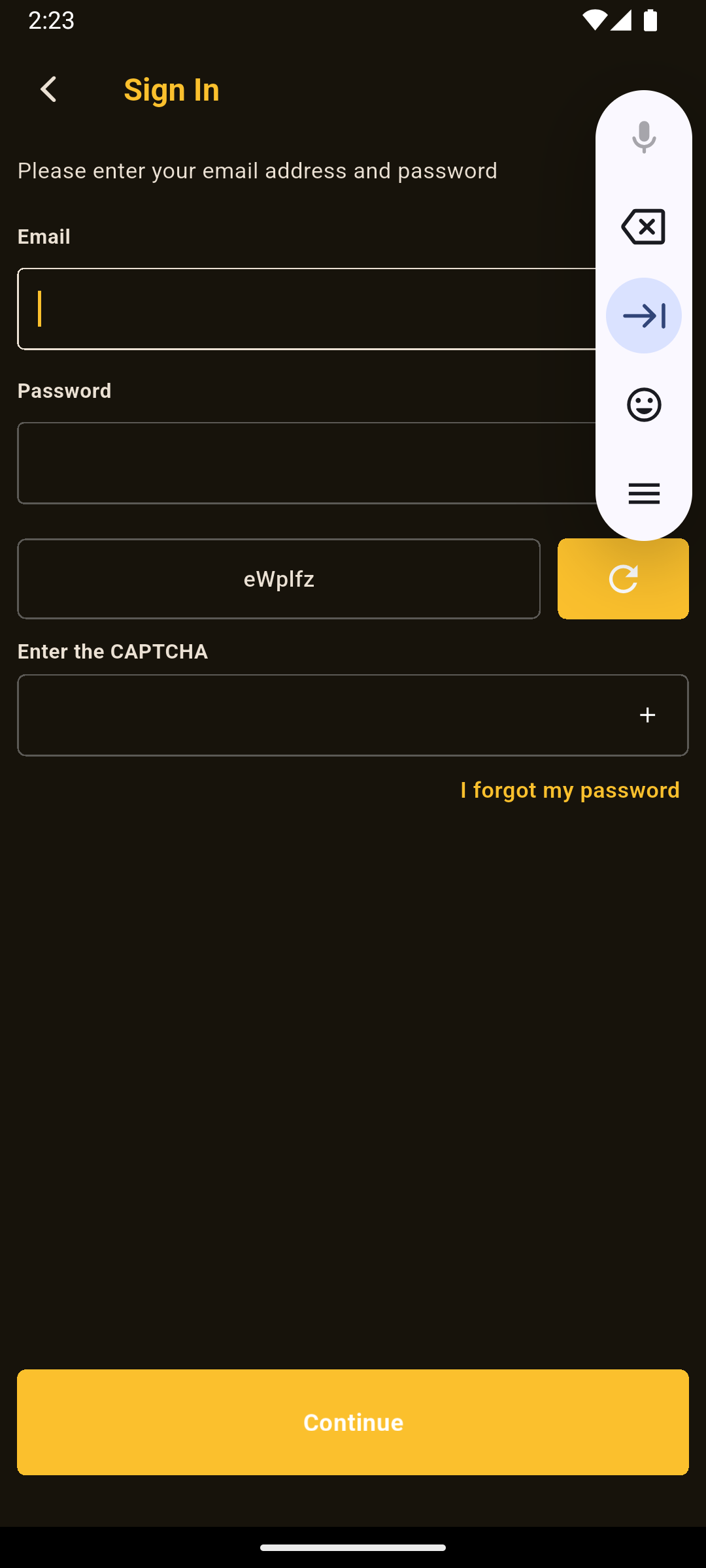Tap the plus icon in CAPTCHA field
Screen dimensions: 706x1568
click(647, 715)
